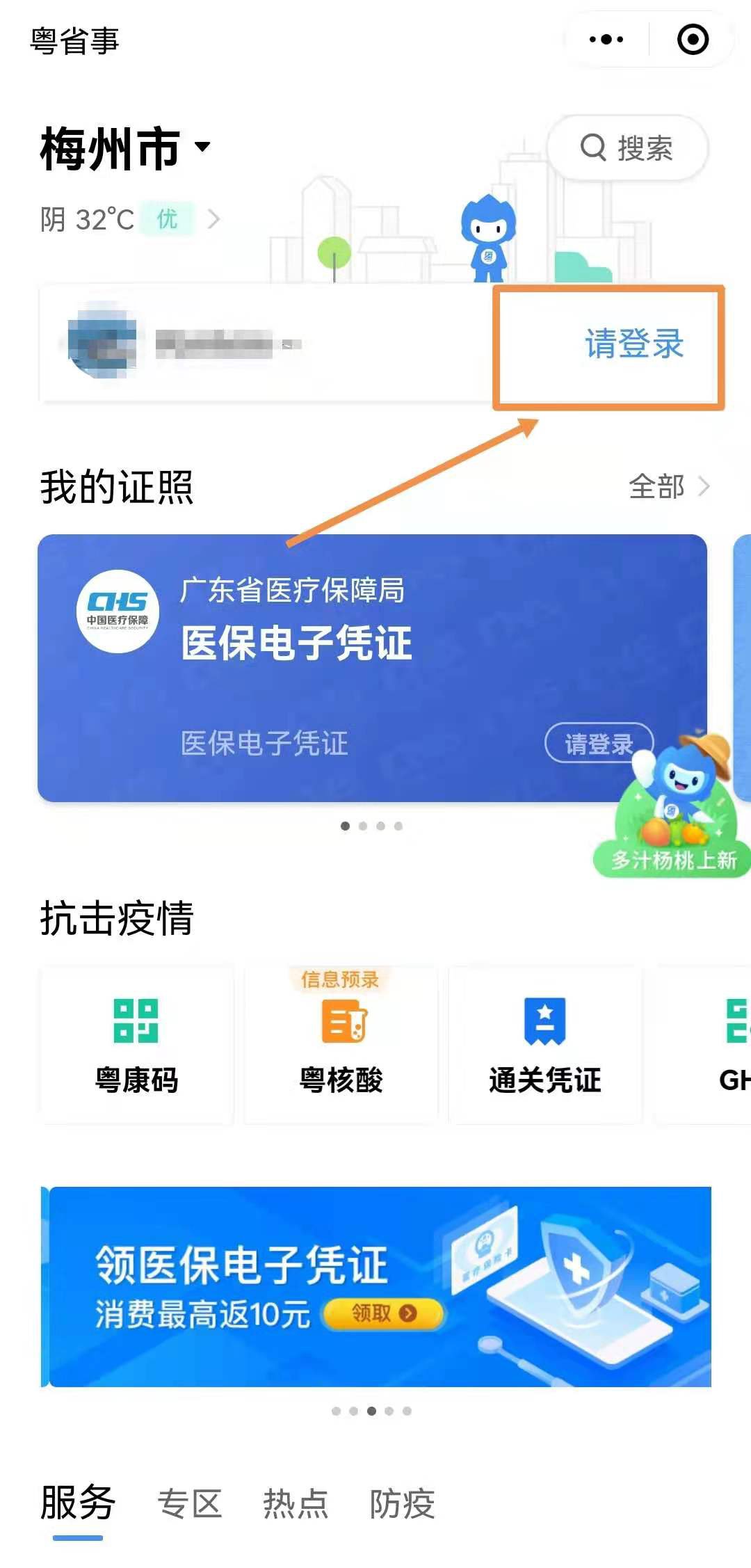
Task: View 全部 of my certificates
Action: point(668,486)
